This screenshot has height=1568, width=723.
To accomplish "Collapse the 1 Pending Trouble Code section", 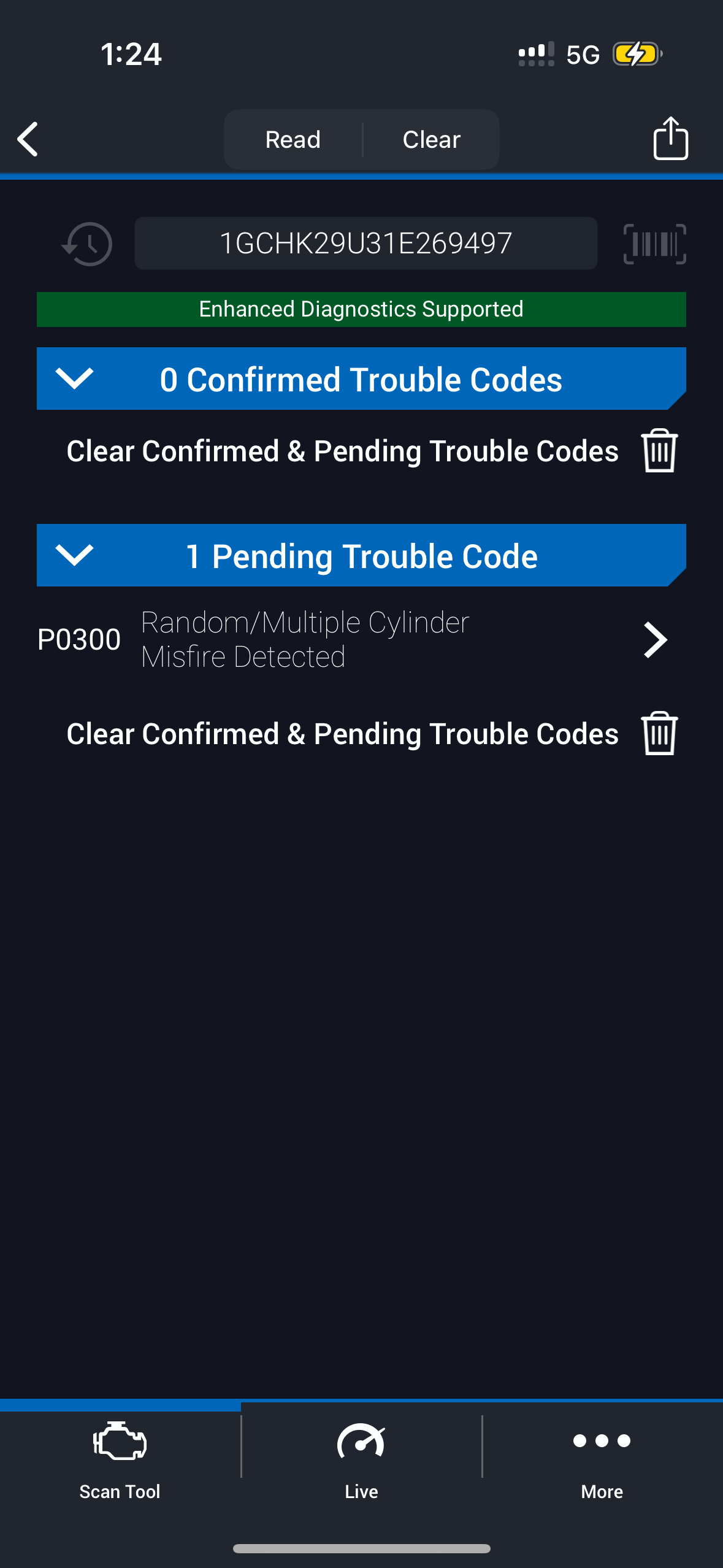I will point(74,555).
